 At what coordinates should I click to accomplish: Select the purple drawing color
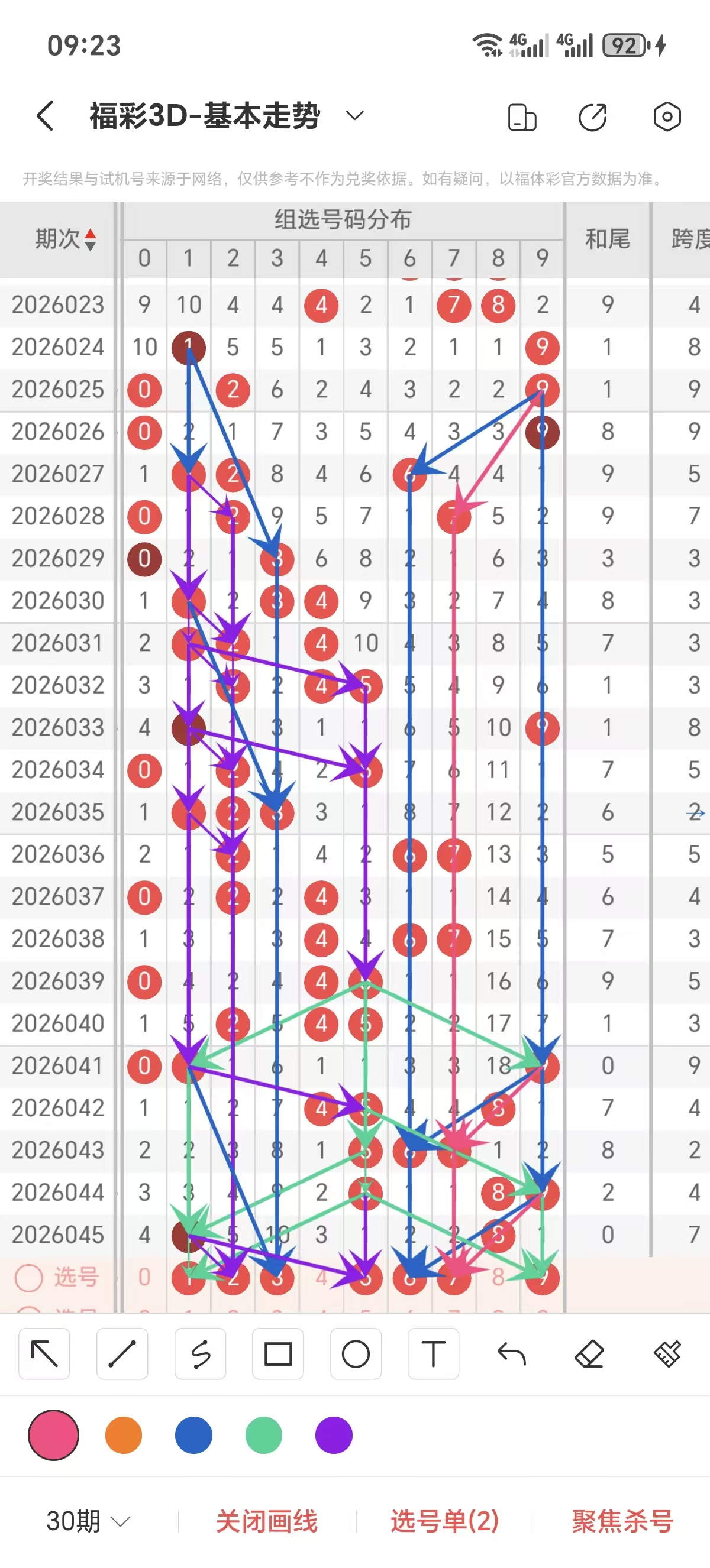tap(334, 1436)
